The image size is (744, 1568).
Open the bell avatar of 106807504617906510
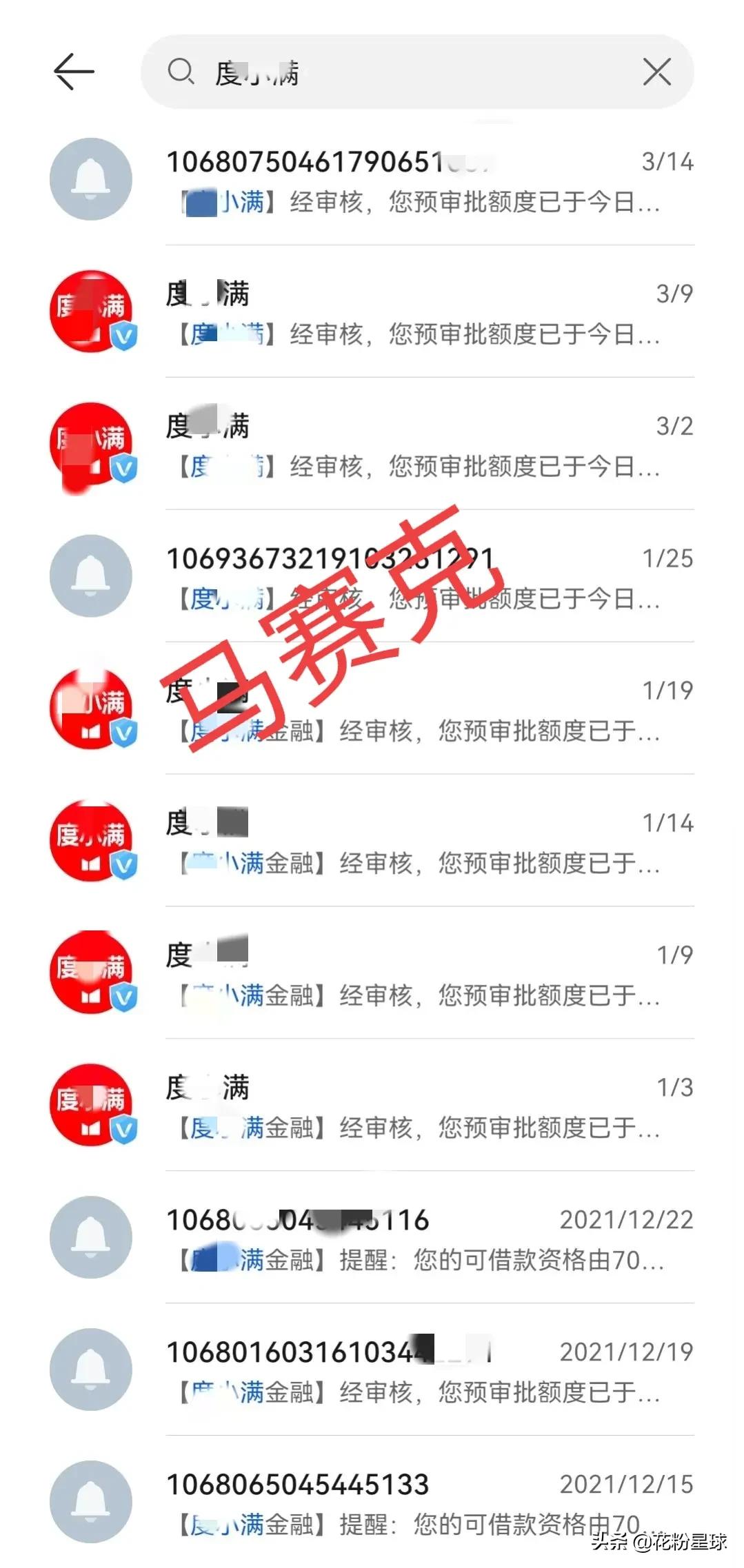90,179
